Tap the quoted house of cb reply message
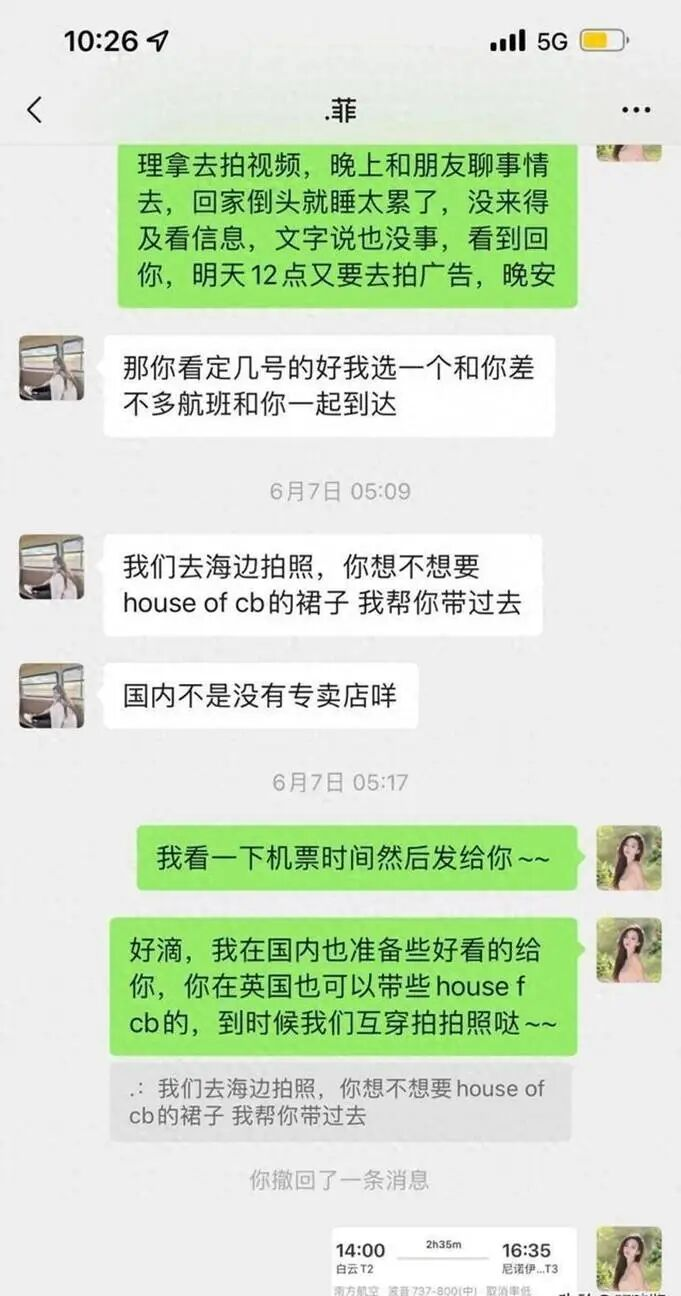 pyautogui.click(x=340, y=1101)
